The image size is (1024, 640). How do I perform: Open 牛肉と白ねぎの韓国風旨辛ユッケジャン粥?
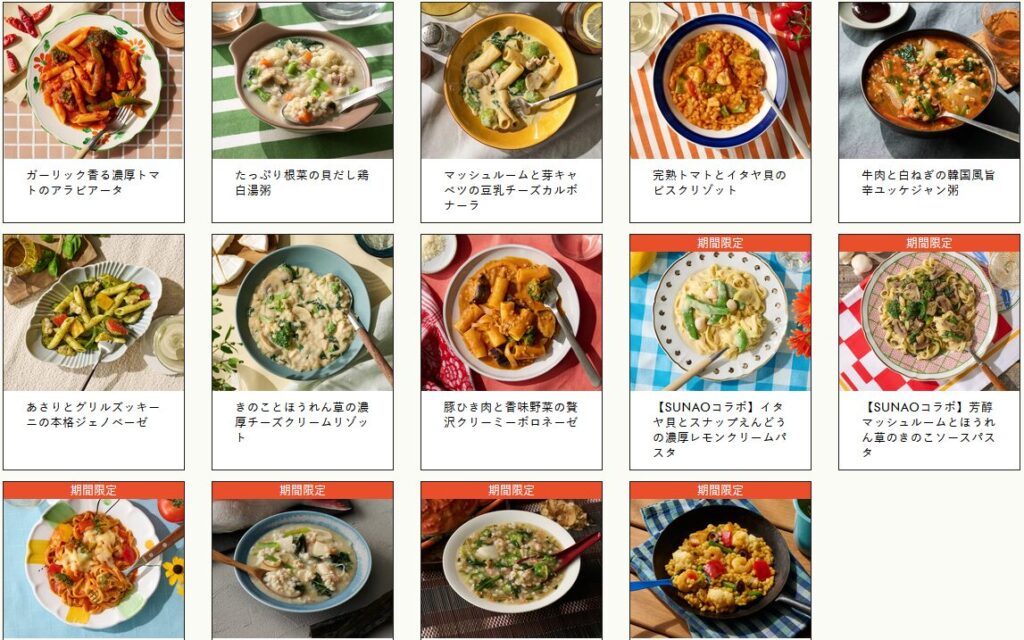929,111
